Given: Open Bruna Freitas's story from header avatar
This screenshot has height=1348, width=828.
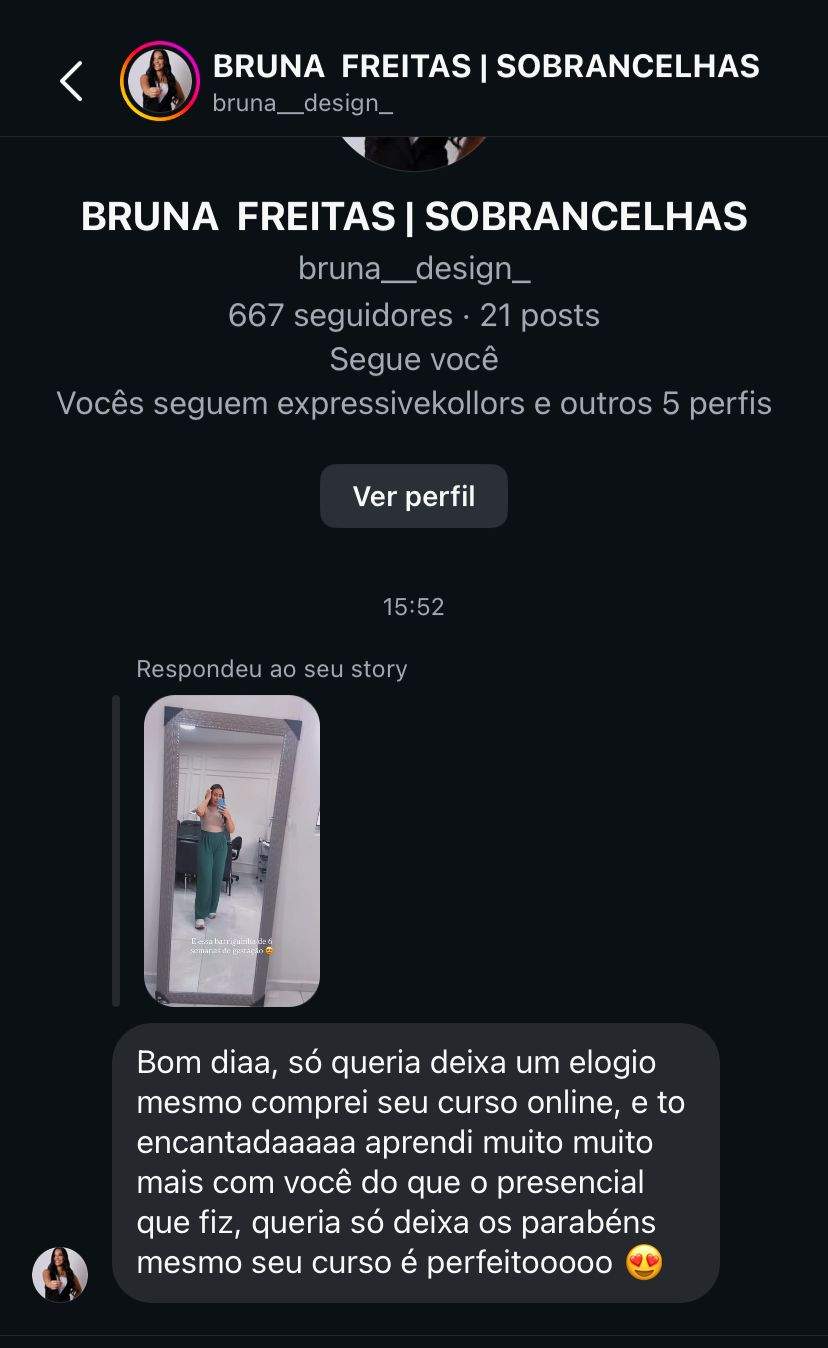Looking at the screenshot, I should (x=160, y=81).
